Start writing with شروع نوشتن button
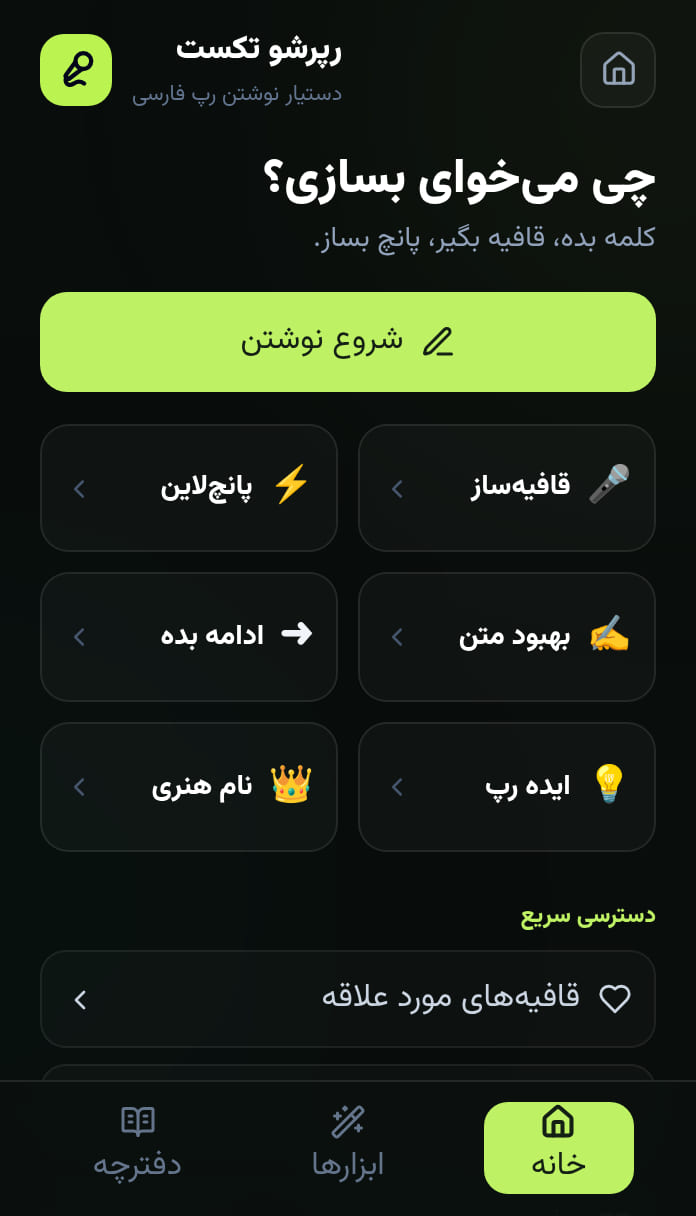 coord(348,342)
